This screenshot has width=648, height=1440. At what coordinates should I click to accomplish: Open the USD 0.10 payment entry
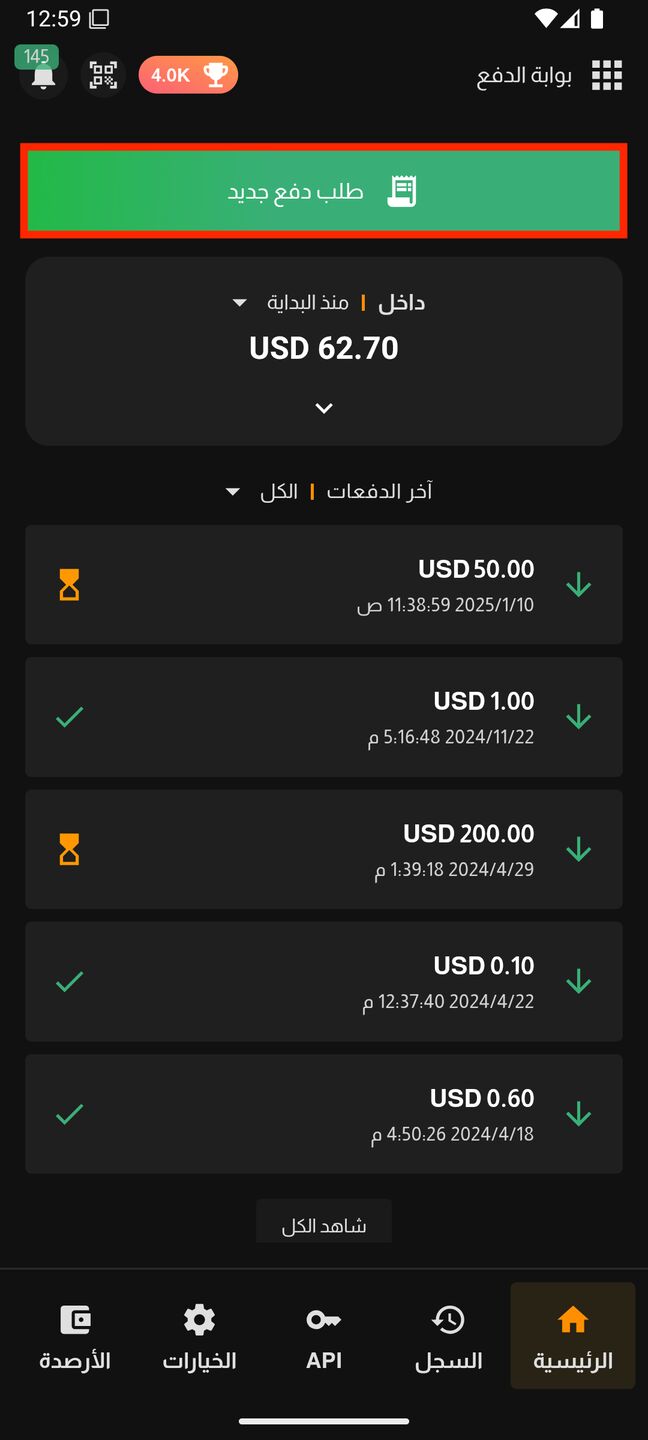point(324,981)
